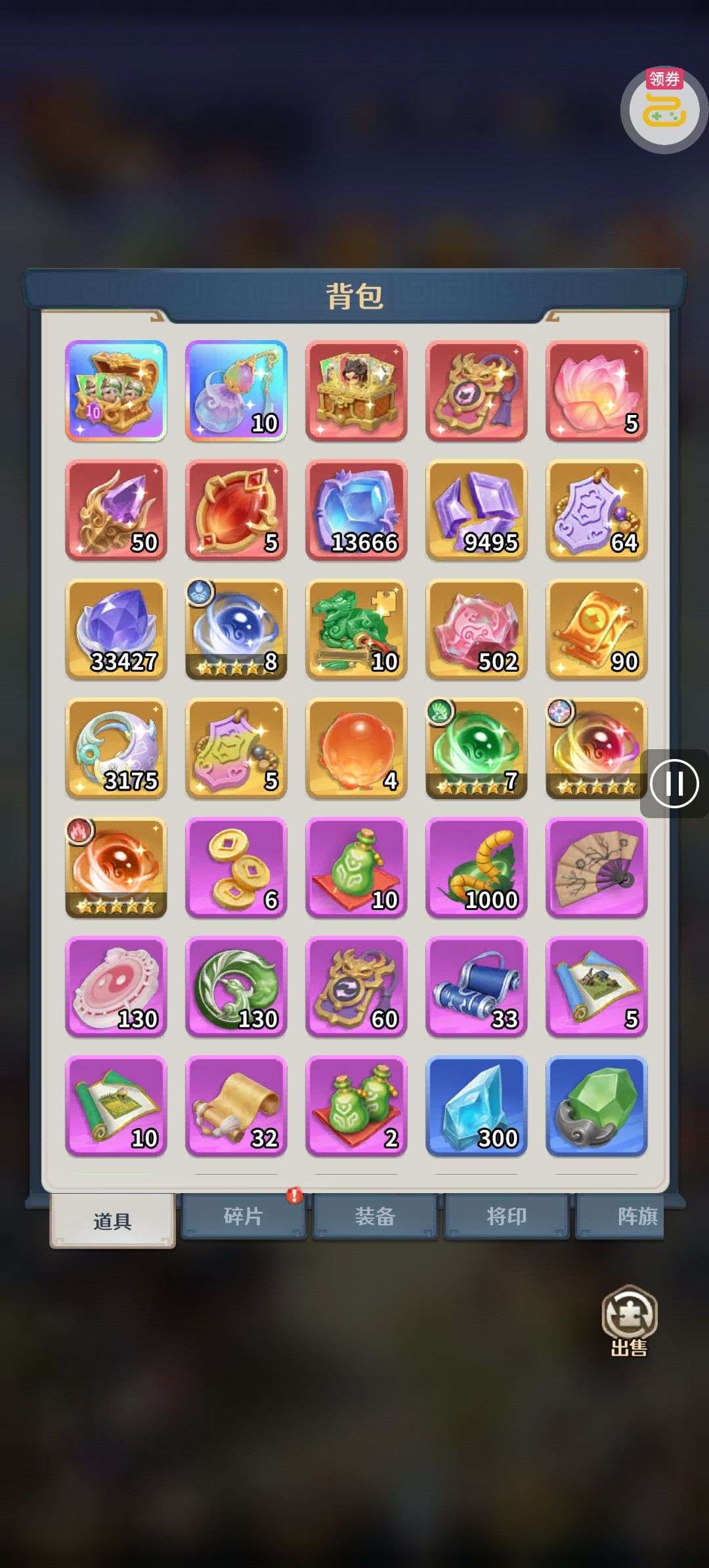Select the green jade dragon item
This screenshot has height=1568, width=709.
[356, 629]
